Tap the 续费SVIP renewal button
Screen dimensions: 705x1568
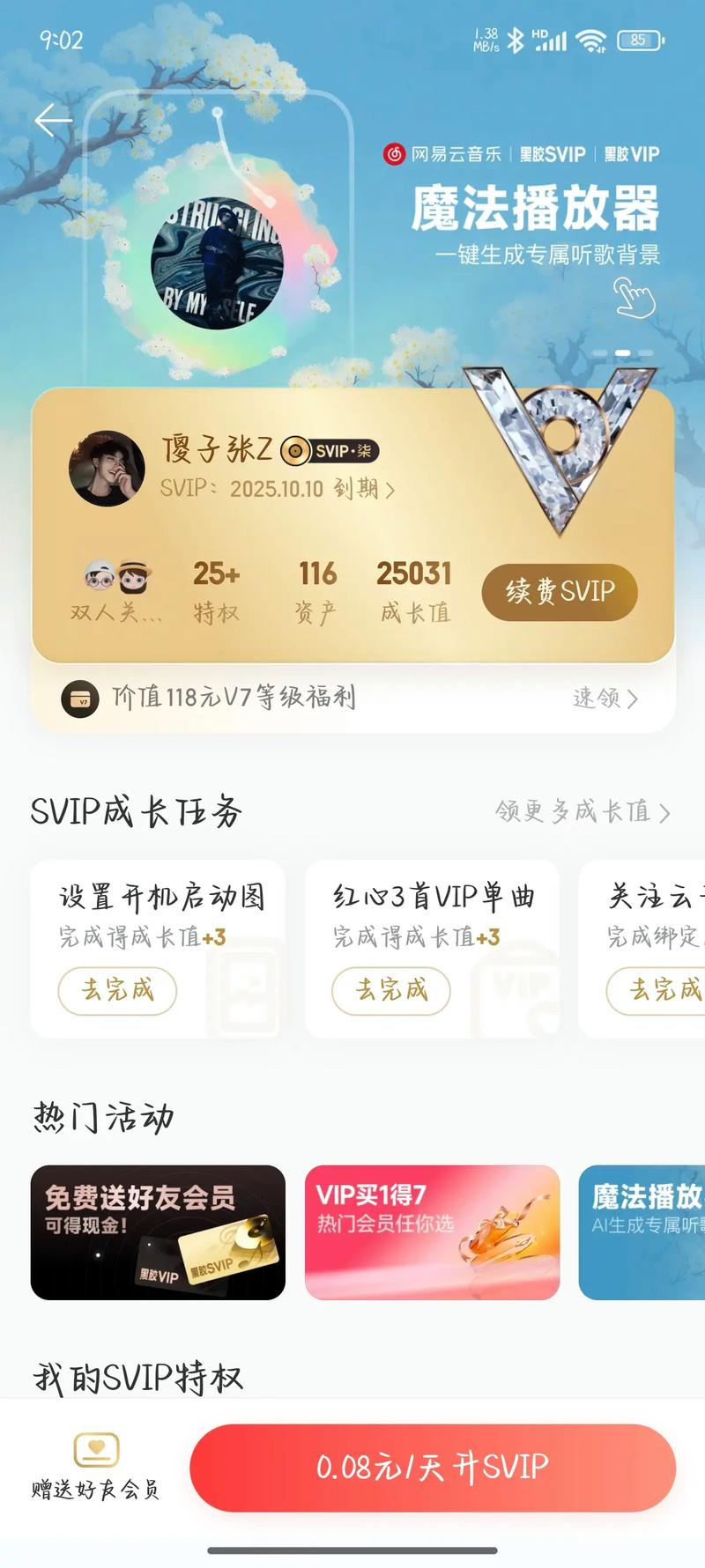pyautogui.click(x=560, y=591)
